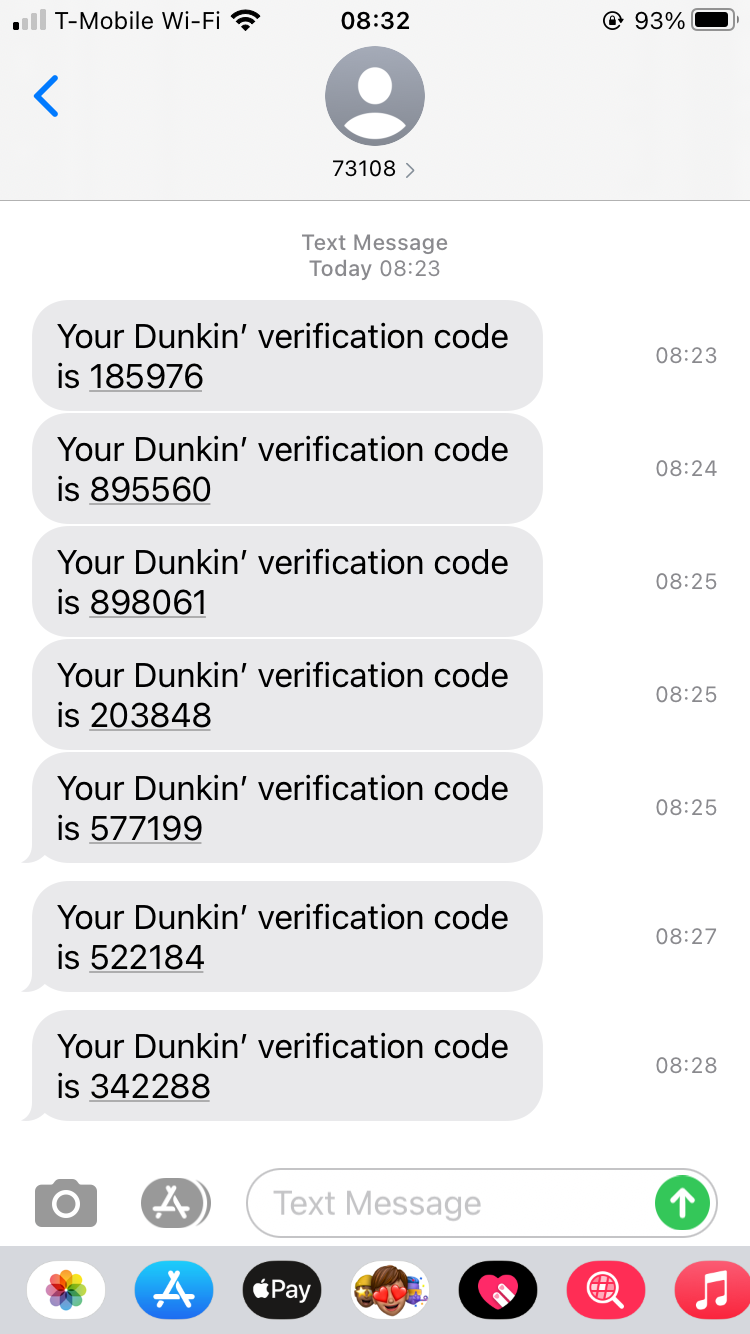Tap the contact avatar at the top
The width and height of the screenshot is (750, 1334).
coord(375,95)
